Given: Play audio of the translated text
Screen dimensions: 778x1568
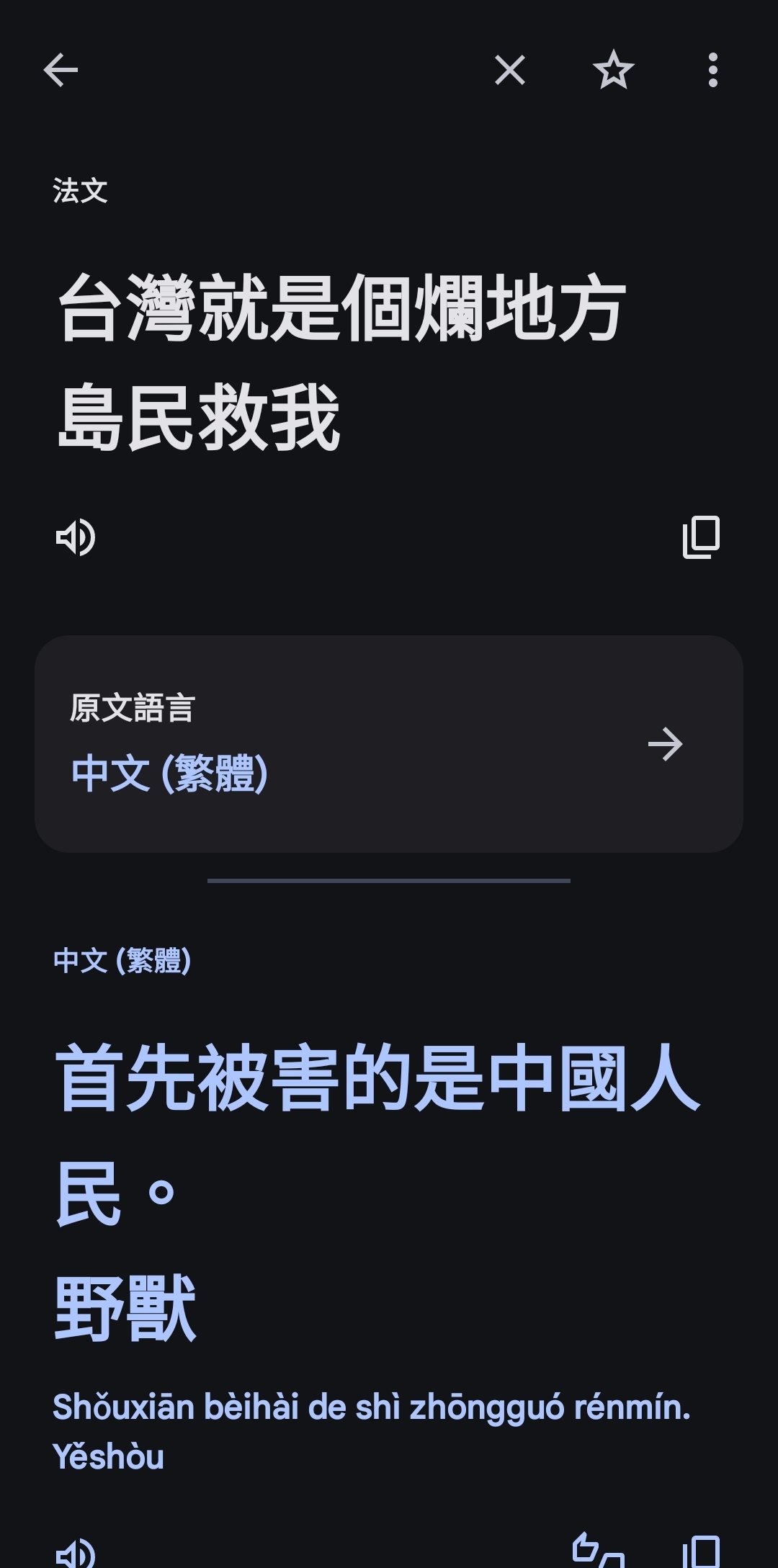Looking at the screenshot, I should pos(76,1553).
